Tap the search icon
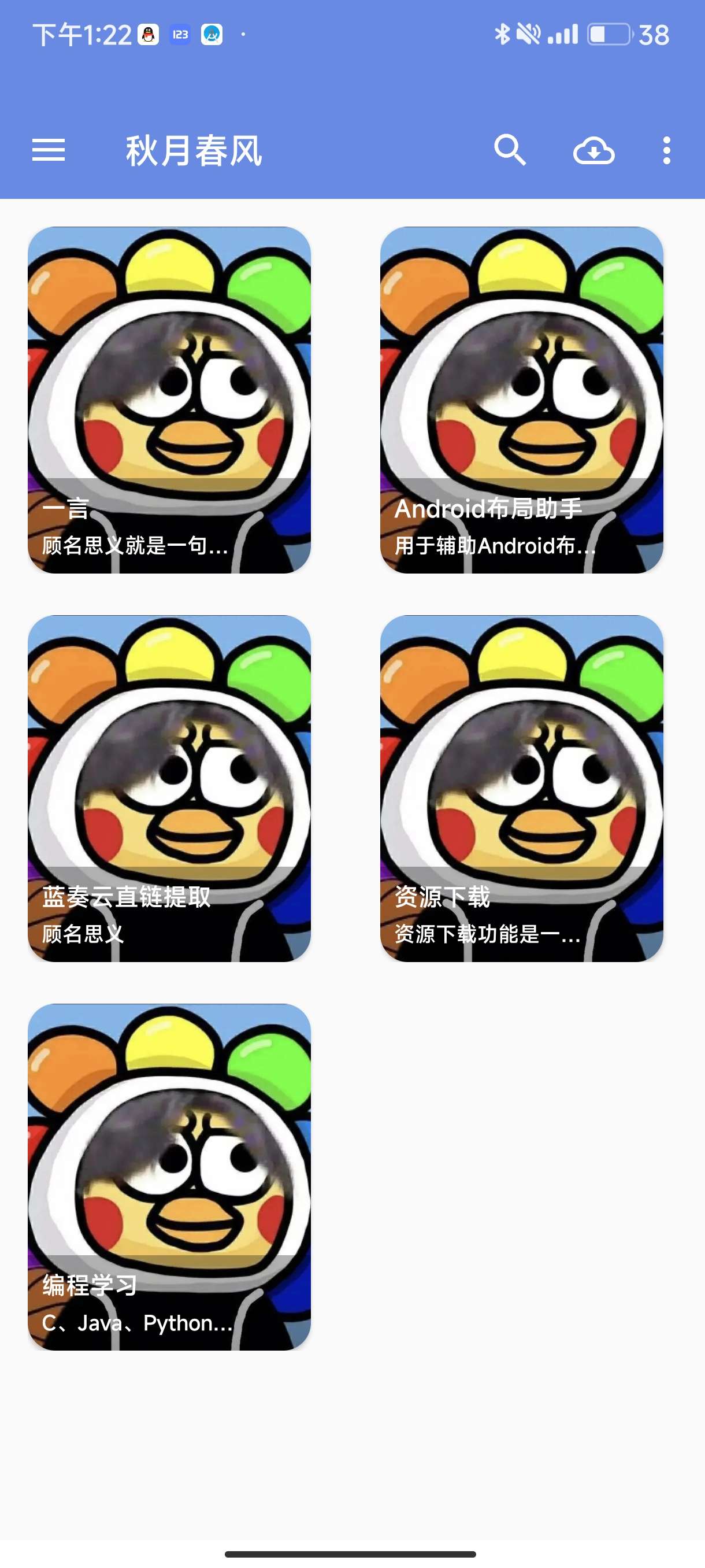 (510, 150)
